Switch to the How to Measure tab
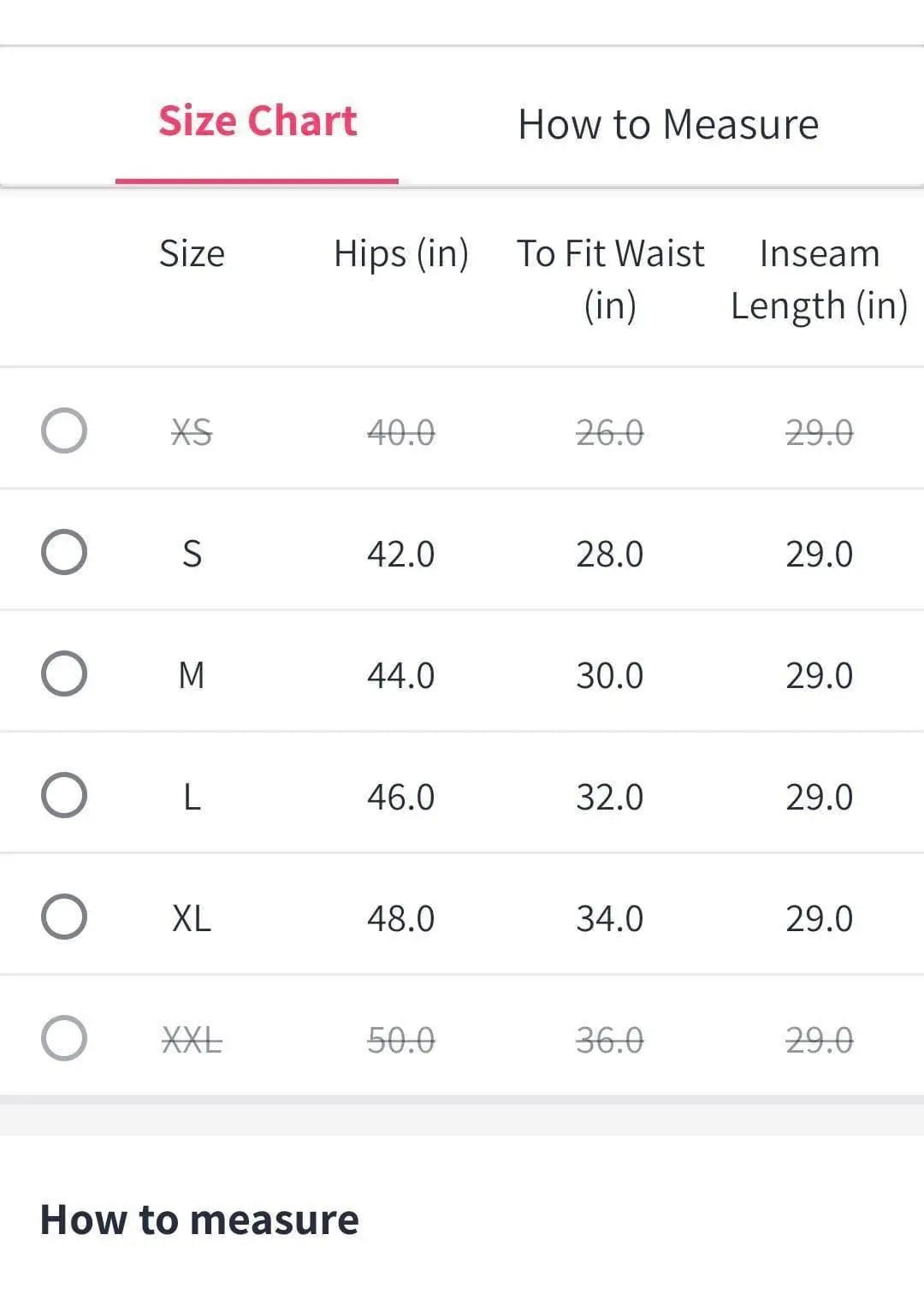The image size is (924, 1294). [x=668, y=125]
